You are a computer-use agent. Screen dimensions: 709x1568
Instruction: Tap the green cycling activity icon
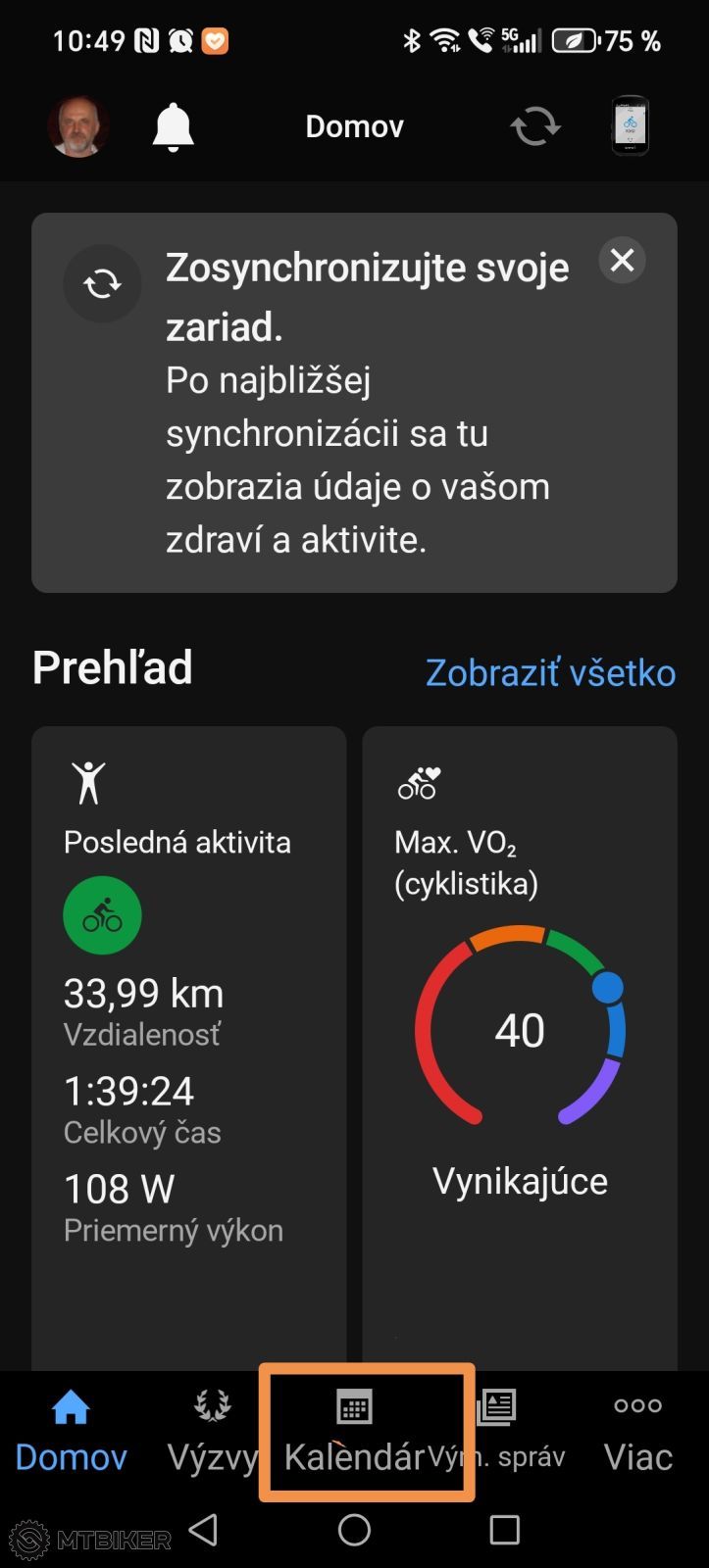[x=102, y=914]
